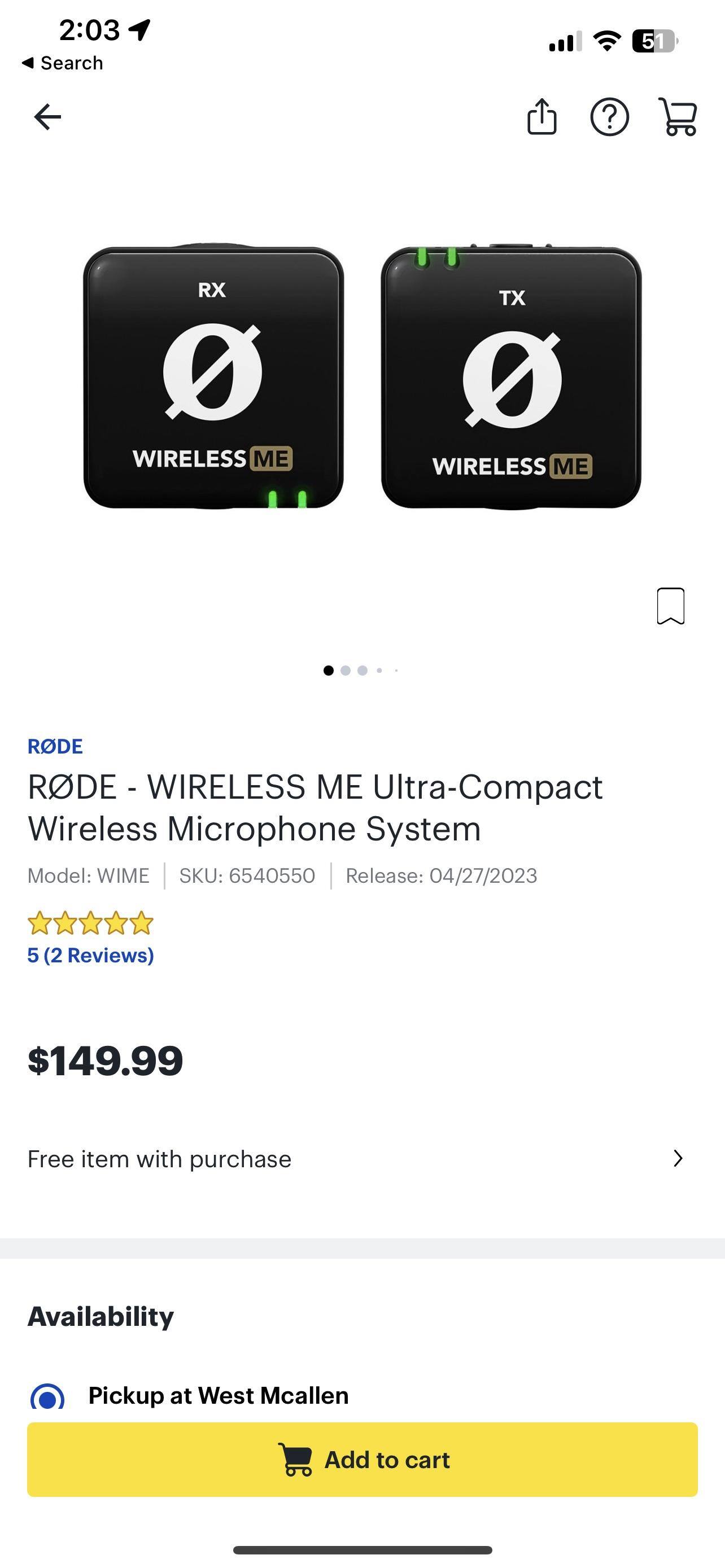Image resolution: width=725 pixels, height=1568 pixels.
Task: Return to Search from status bar
Action: pos(64,62)
